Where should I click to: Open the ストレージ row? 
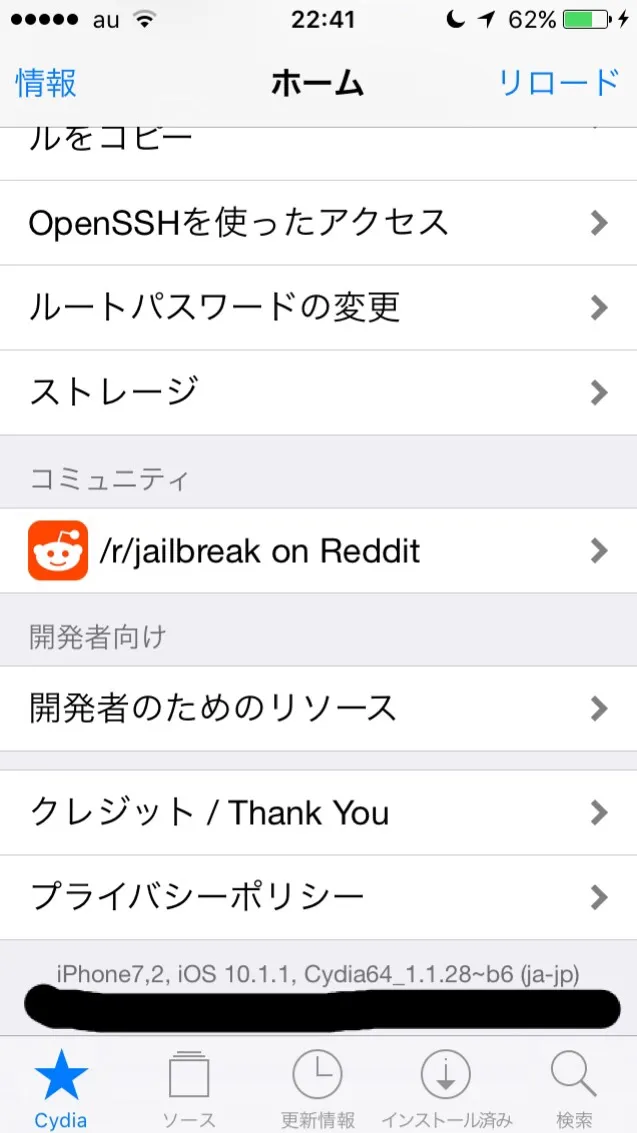[318, 392]
